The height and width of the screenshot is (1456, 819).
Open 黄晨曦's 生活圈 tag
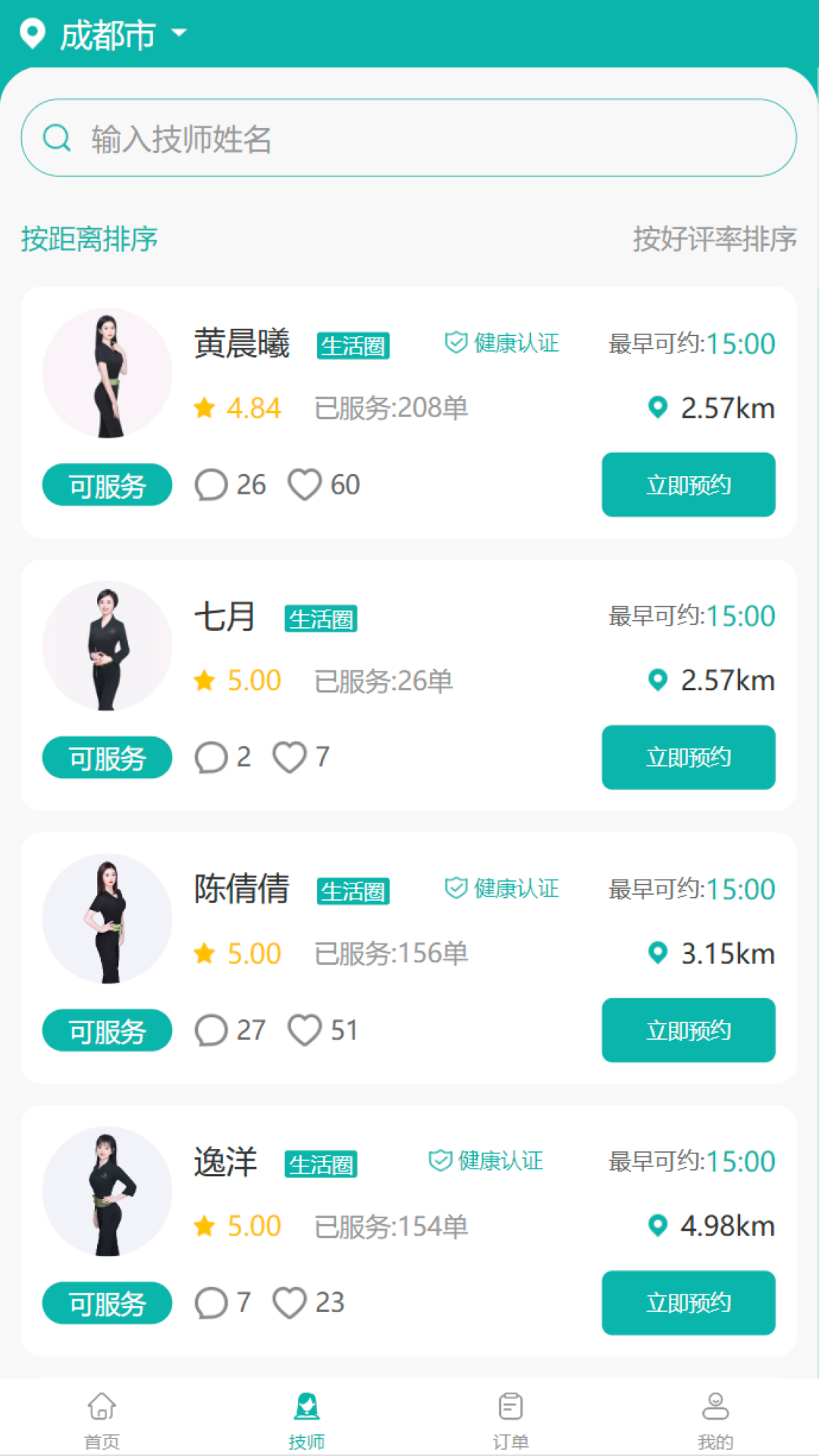(353, 346)
